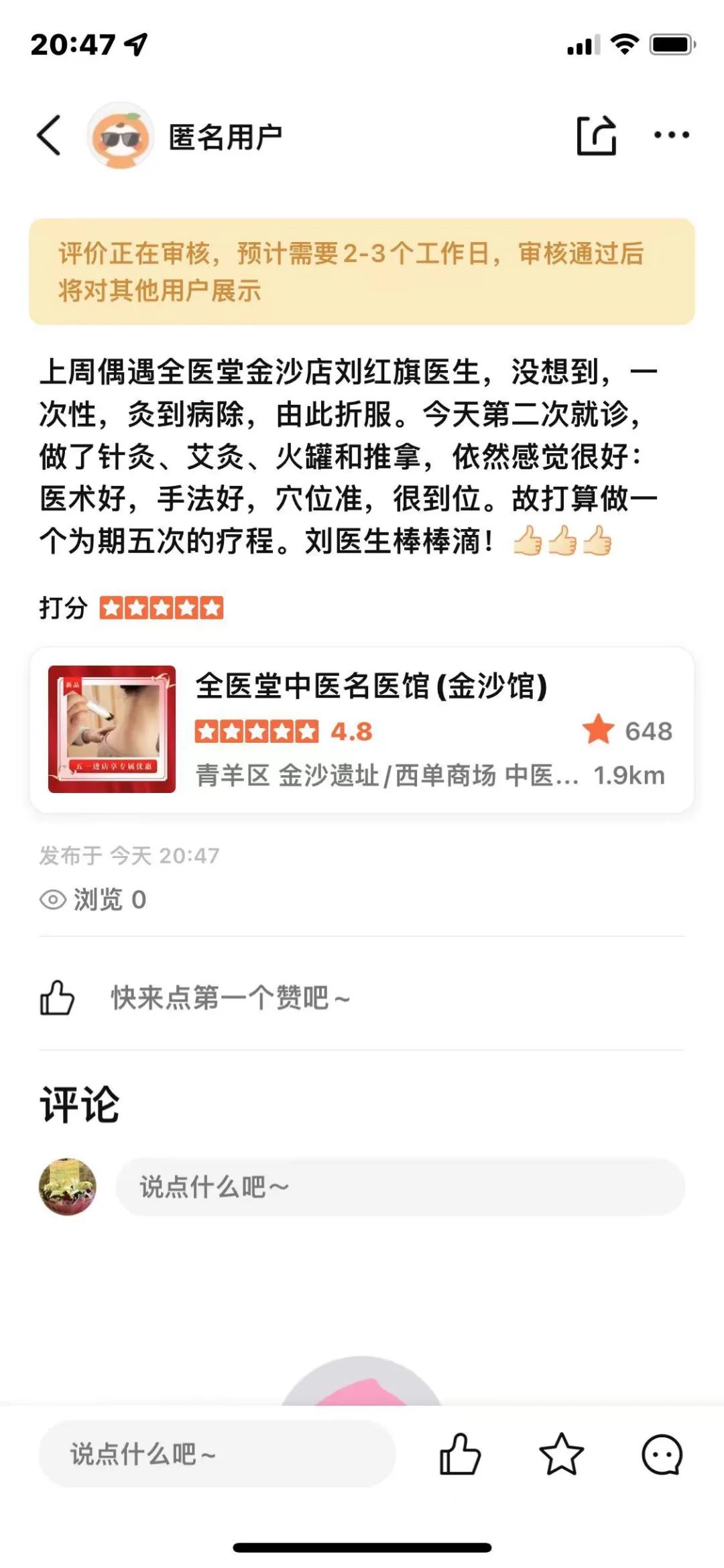Open the 匿名用户 profile avatar
724x1568 pixels.
pos(121,136)
